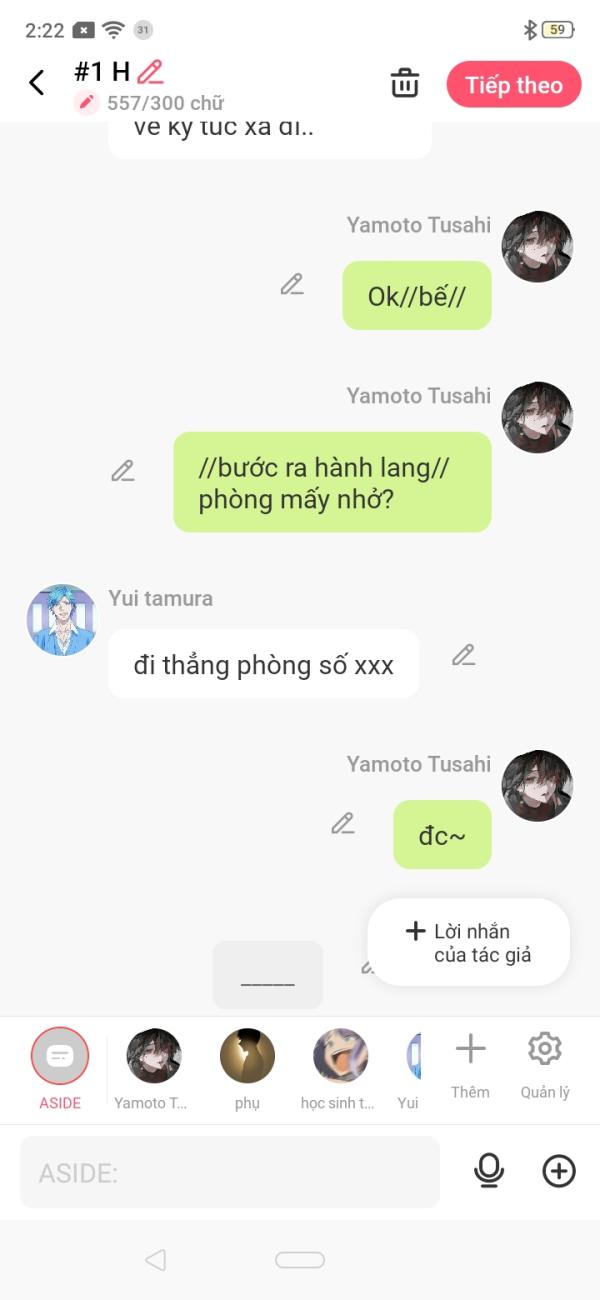Edit the message "đi thẳng phòng số xxx"
This screenshot has height=1300, width=600.
(463, 655)
